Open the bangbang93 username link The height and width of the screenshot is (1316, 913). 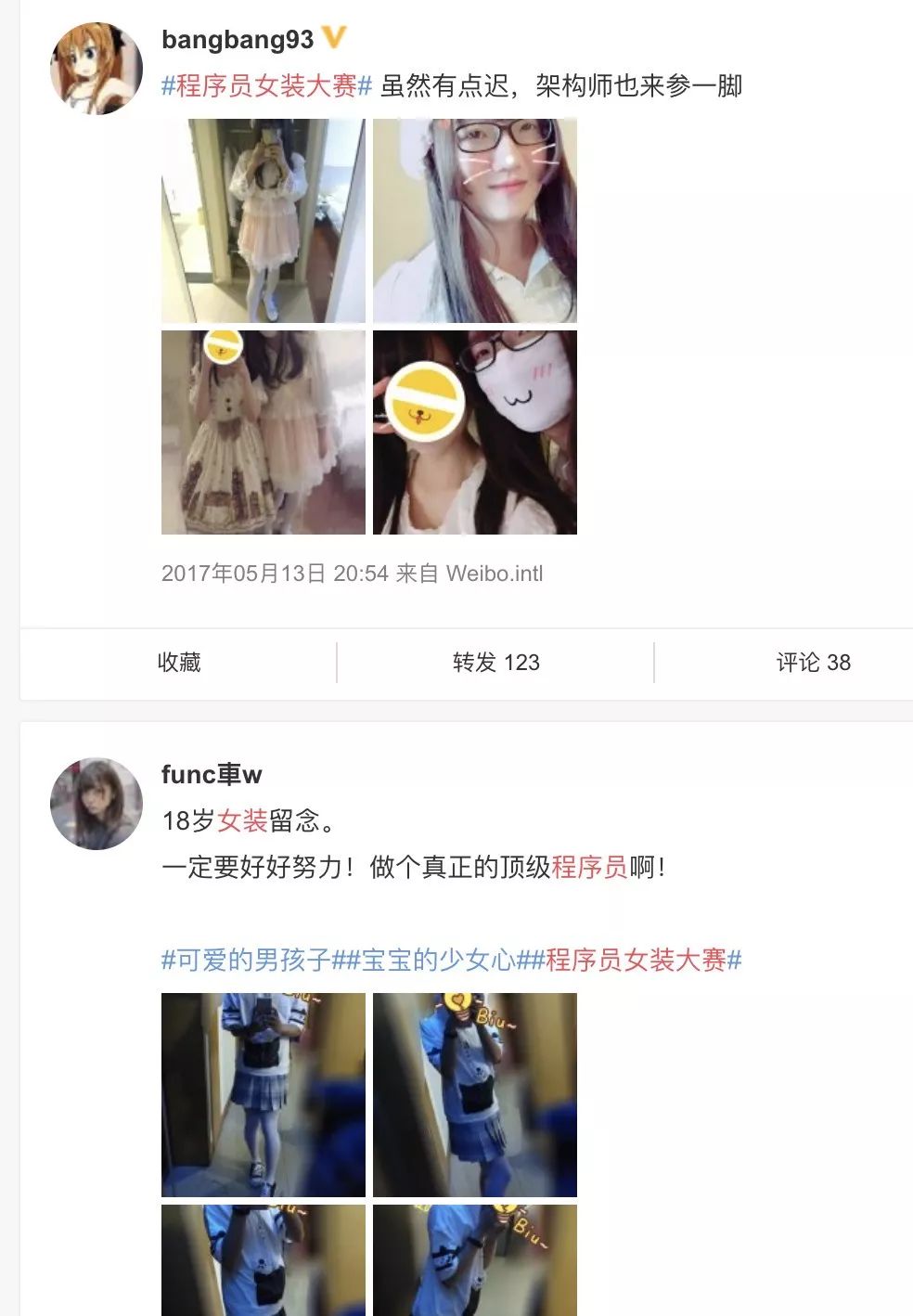238,39
